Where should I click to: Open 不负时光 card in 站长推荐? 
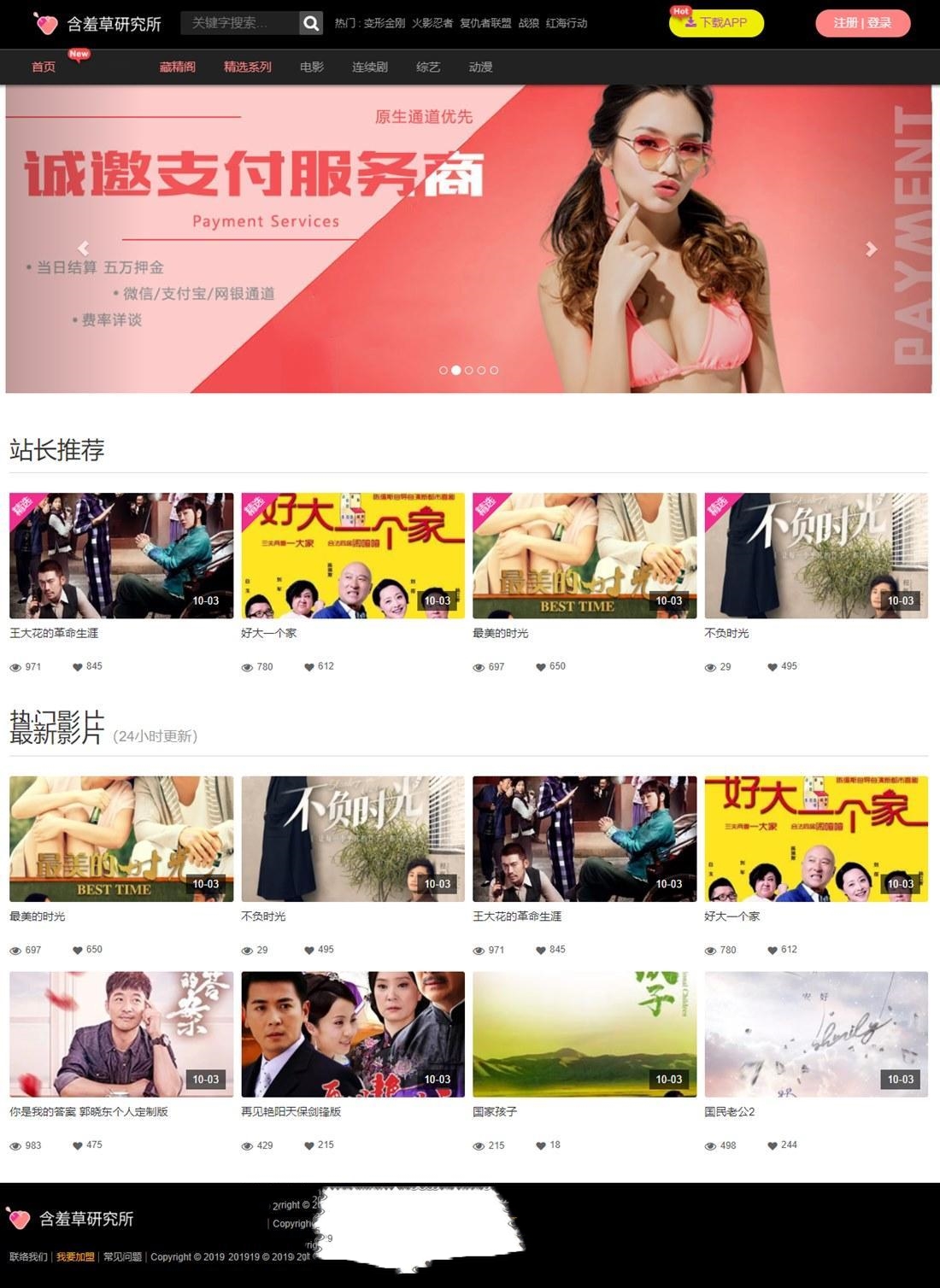pos(816,556)
